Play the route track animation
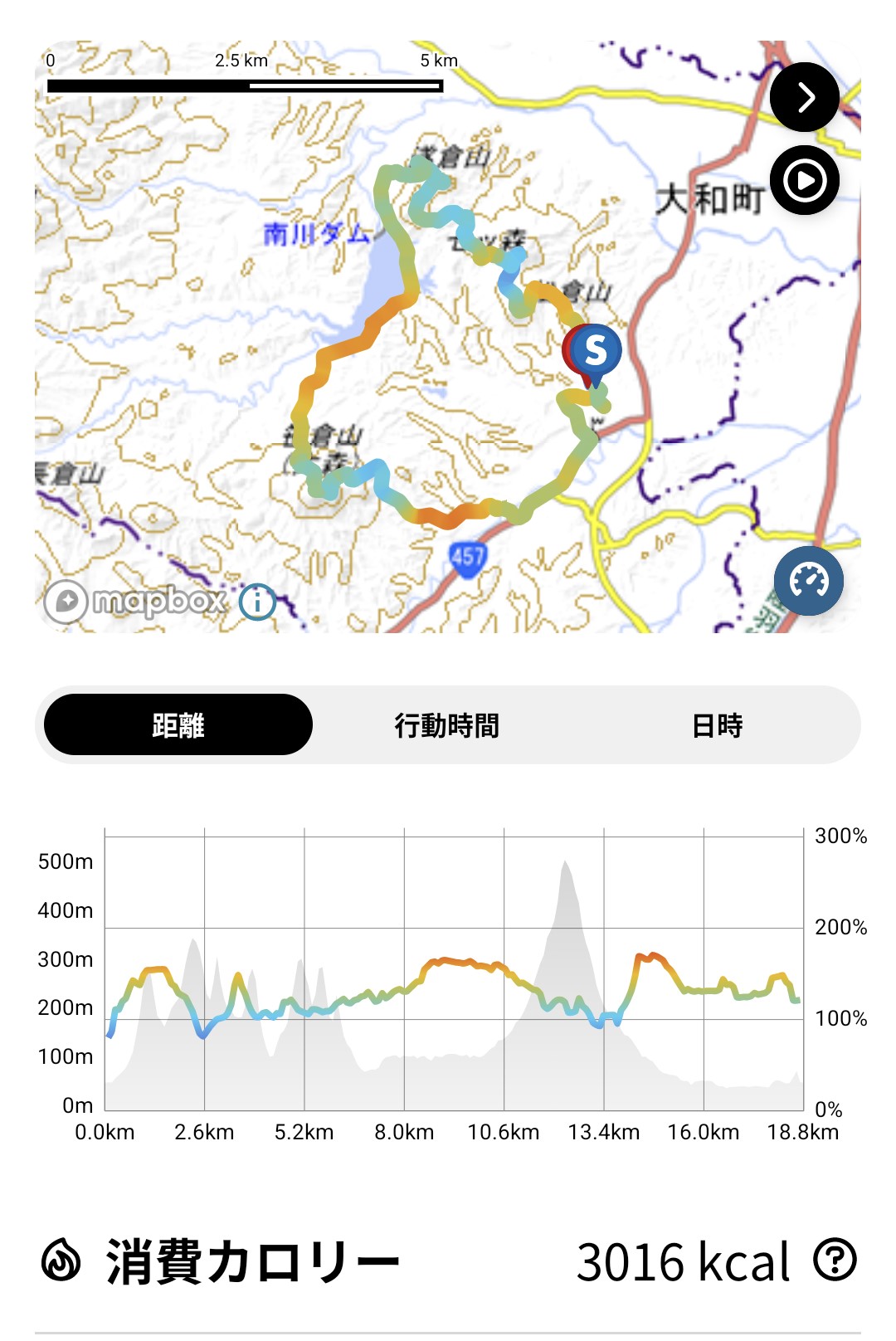The height and width of the screenshot is (1341, 896). (804, 181)
